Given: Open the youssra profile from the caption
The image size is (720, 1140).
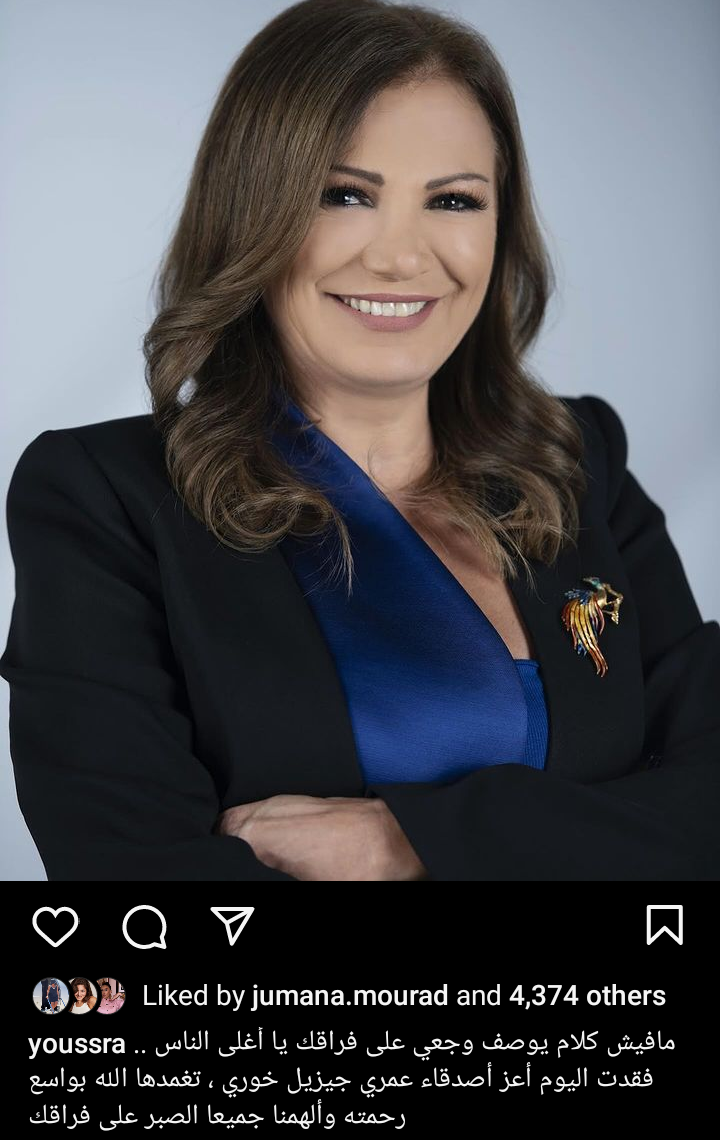Looking at the screenshot, I should click(x=77, y=1046).
